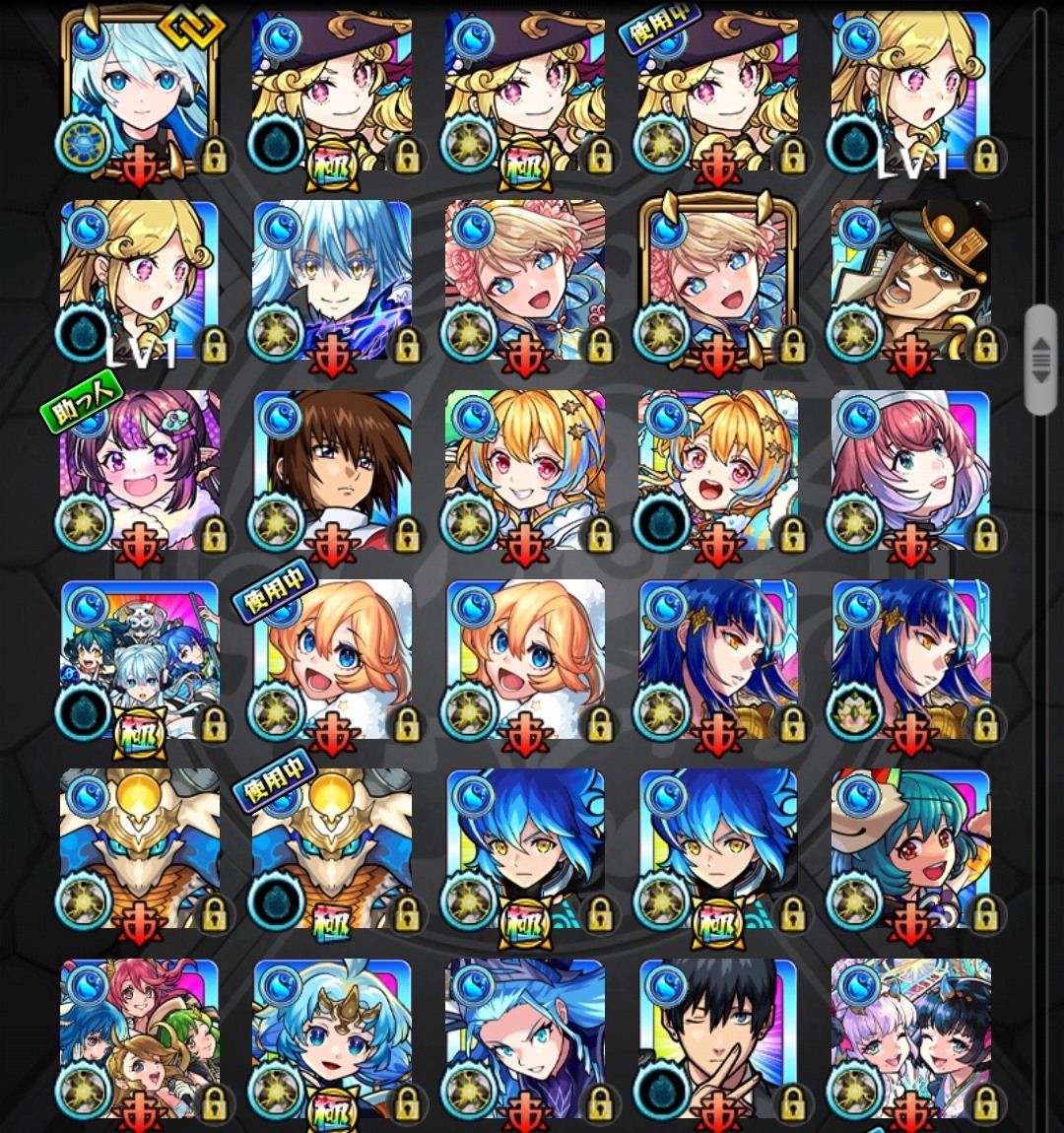Screen dimensions: 1064x1133
Task: Choose the black-haired man making a peace sign
Action: (x=717, y=1039)
